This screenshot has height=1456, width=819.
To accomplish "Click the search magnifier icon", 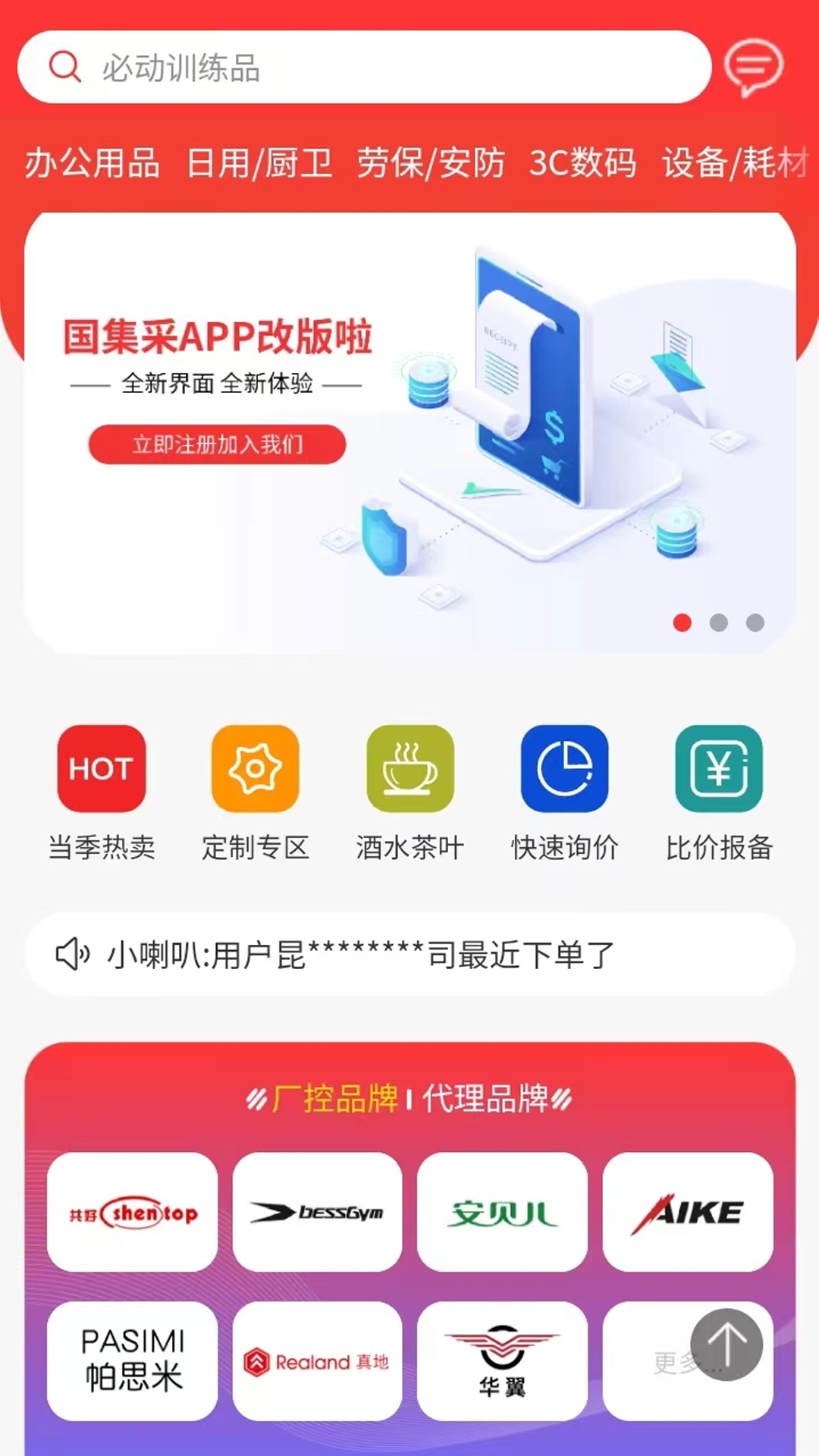I will click(64, 67).
